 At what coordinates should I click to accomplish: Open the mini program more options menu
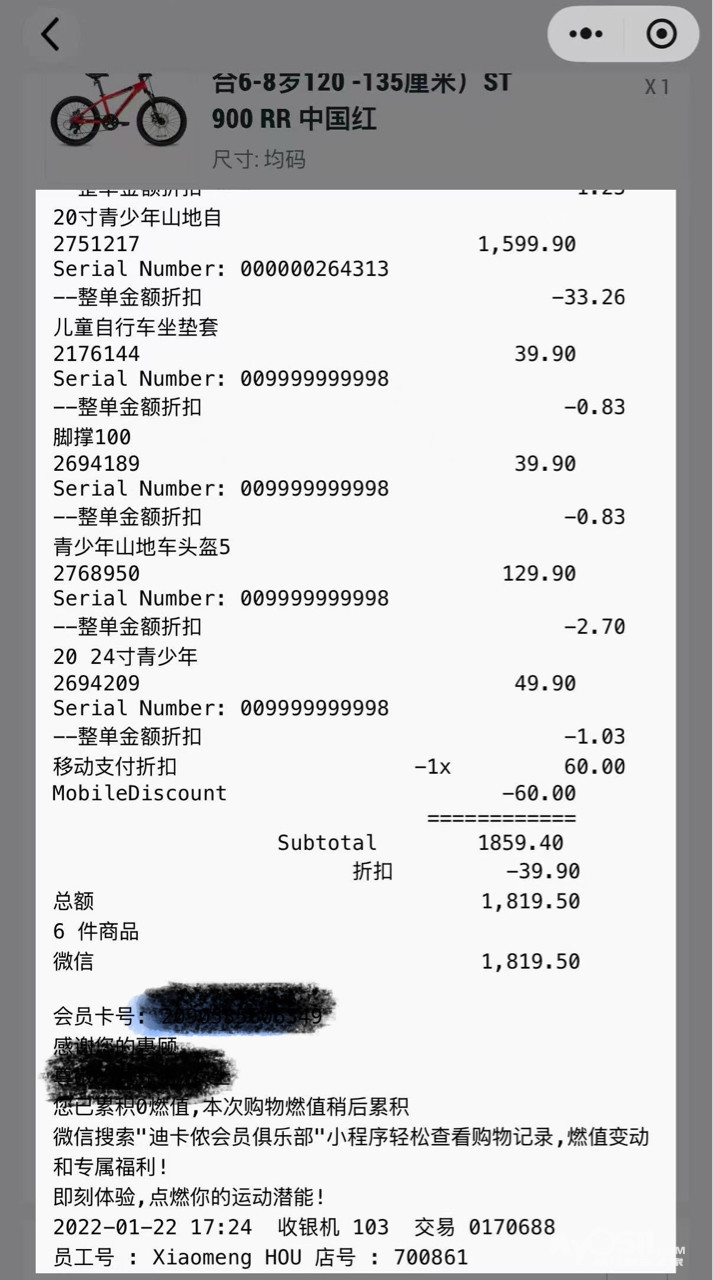coord(586,34)
